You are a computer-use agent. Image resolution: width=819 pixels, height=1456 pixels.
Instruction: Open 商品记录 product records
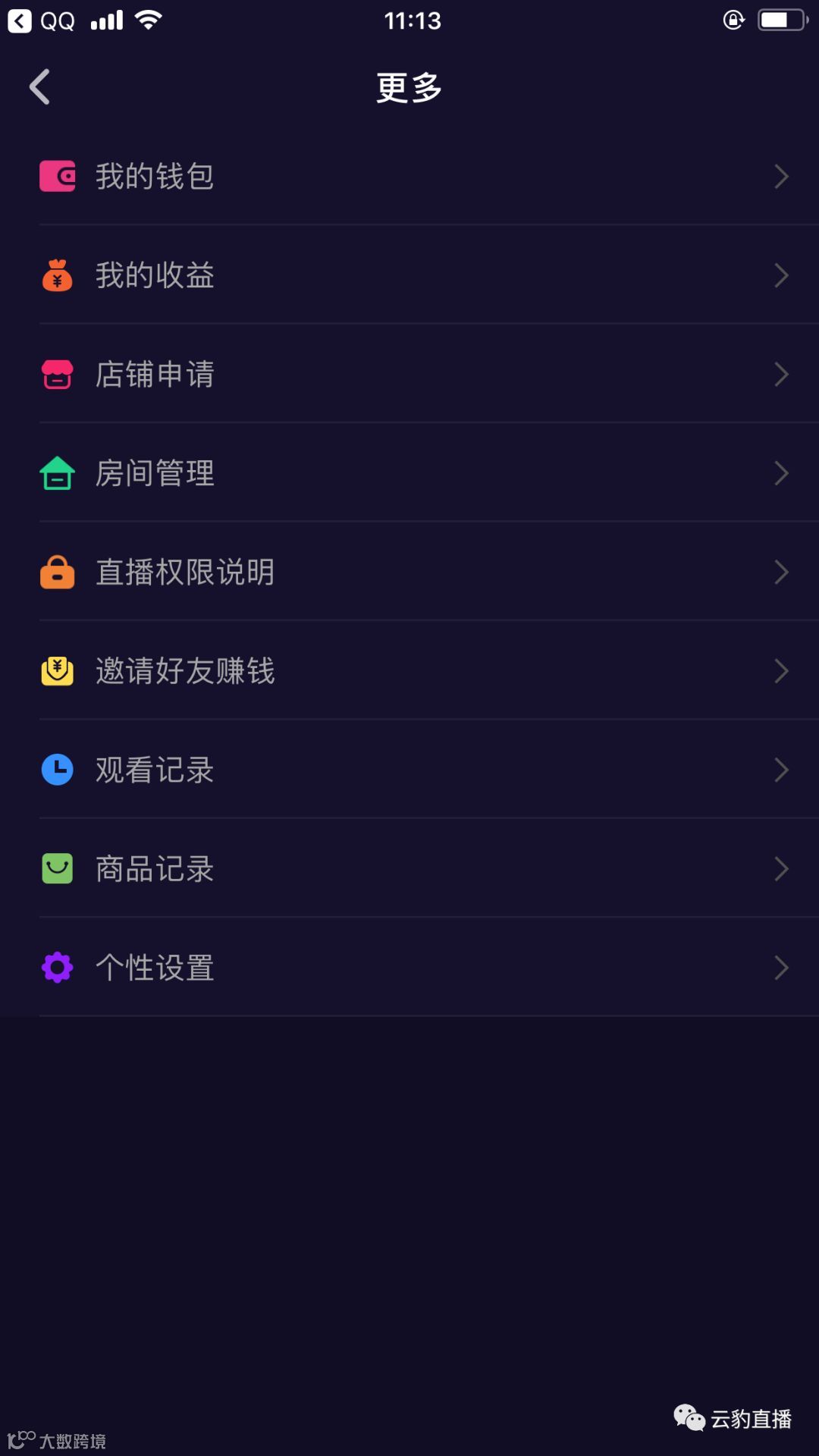409,868
